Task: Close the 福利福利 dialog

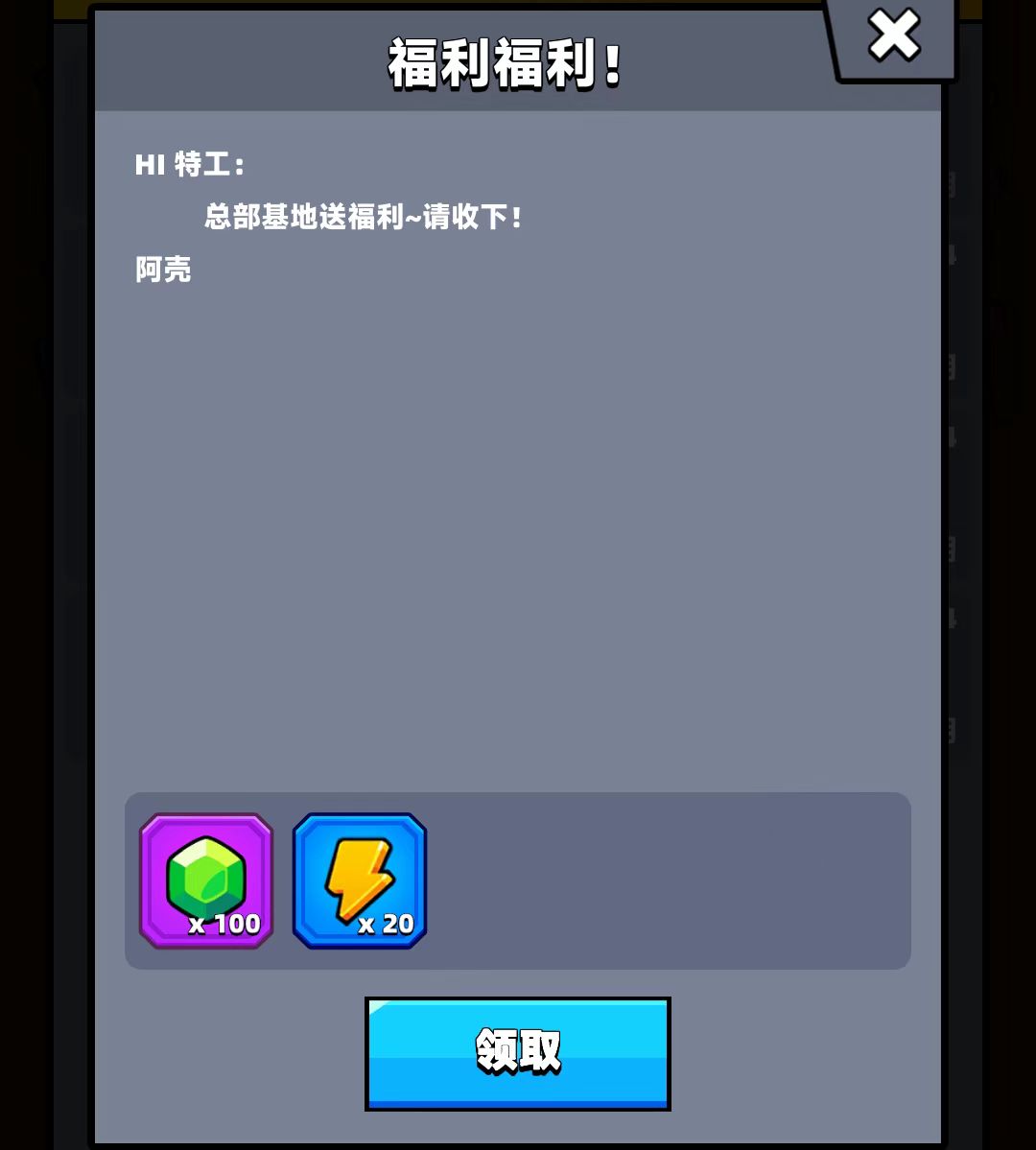Action: pos(893,36)
